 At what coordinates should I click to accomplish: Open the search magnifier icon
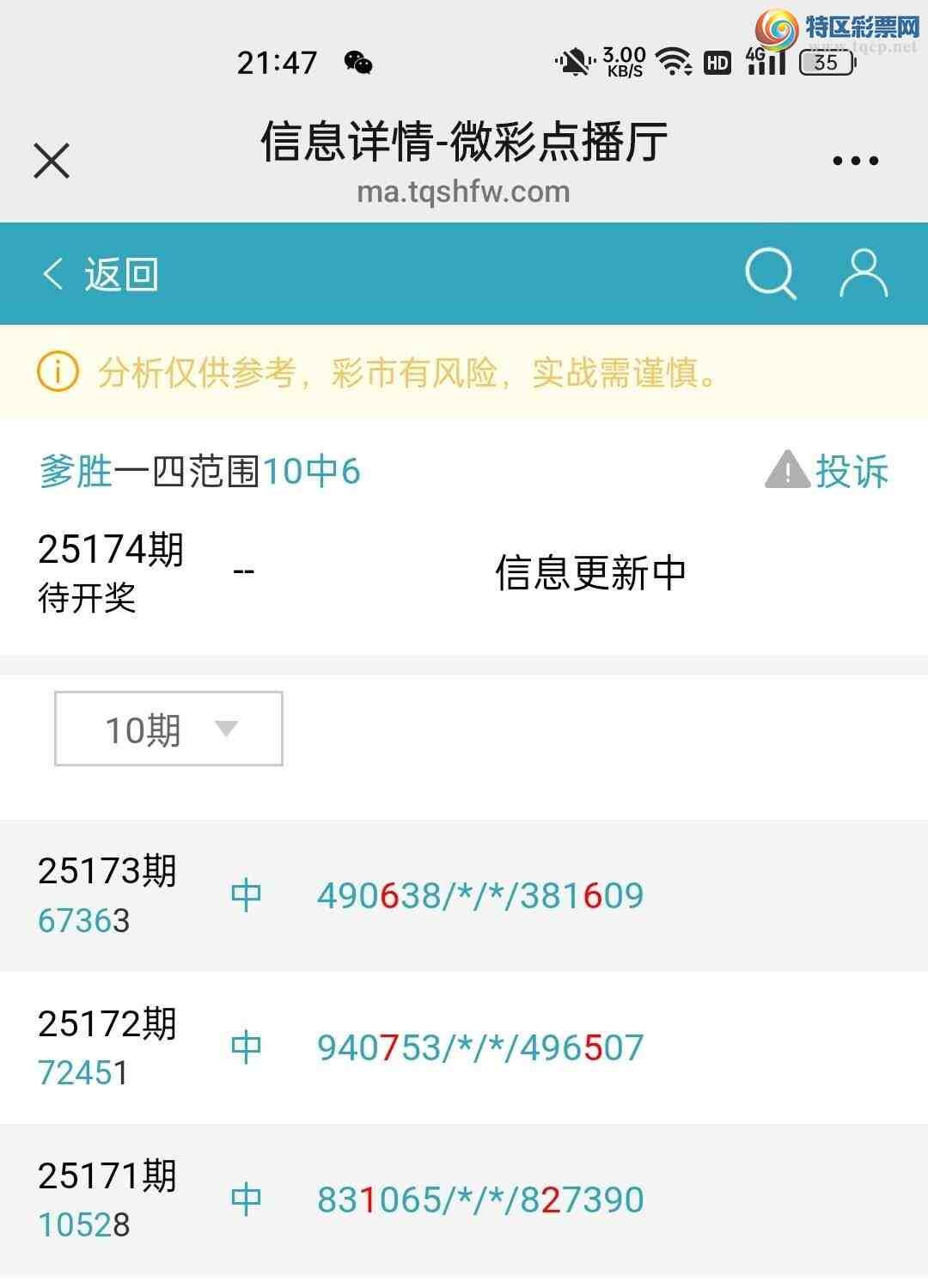coord(770,274)
